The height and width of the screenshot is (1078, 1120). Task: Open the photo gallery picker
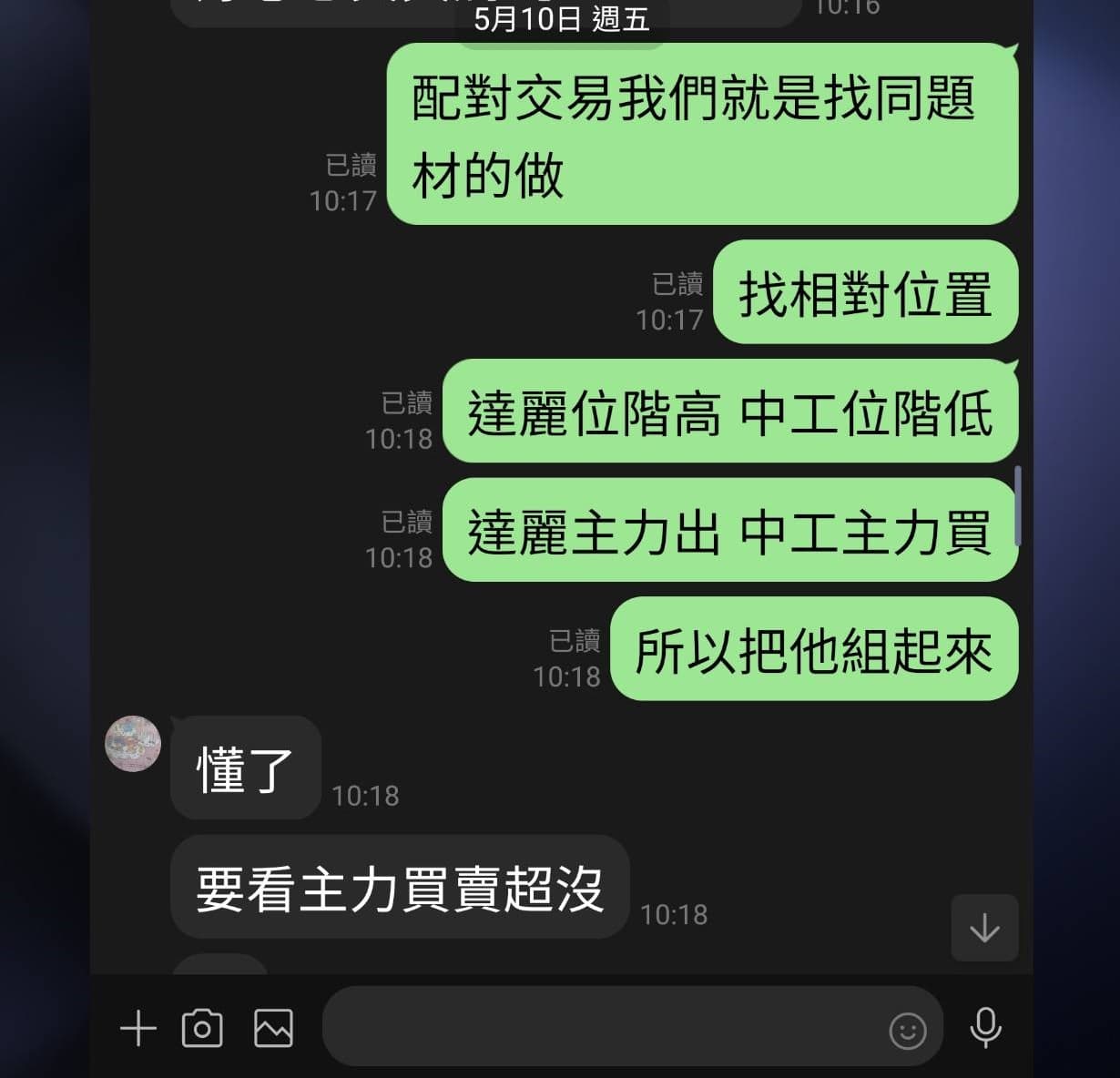coord(273,1028)
